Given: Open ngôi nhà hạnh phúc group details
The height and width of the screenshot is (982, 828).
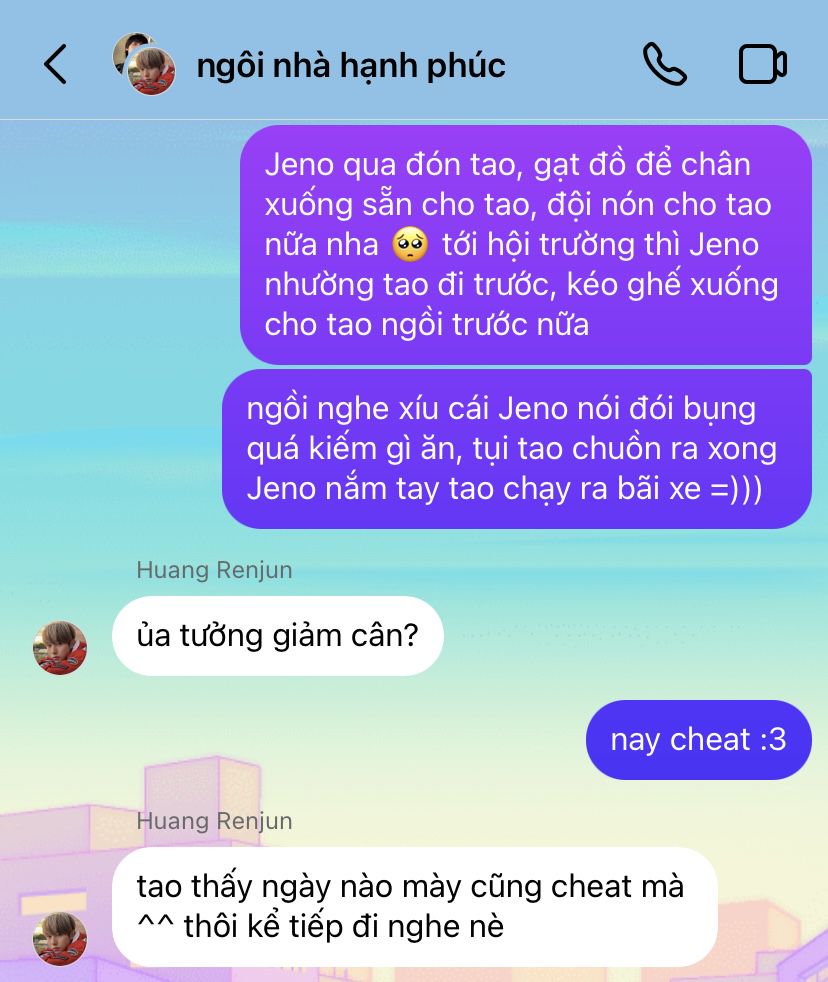Looking at the screenshot, I should point(350,65).
